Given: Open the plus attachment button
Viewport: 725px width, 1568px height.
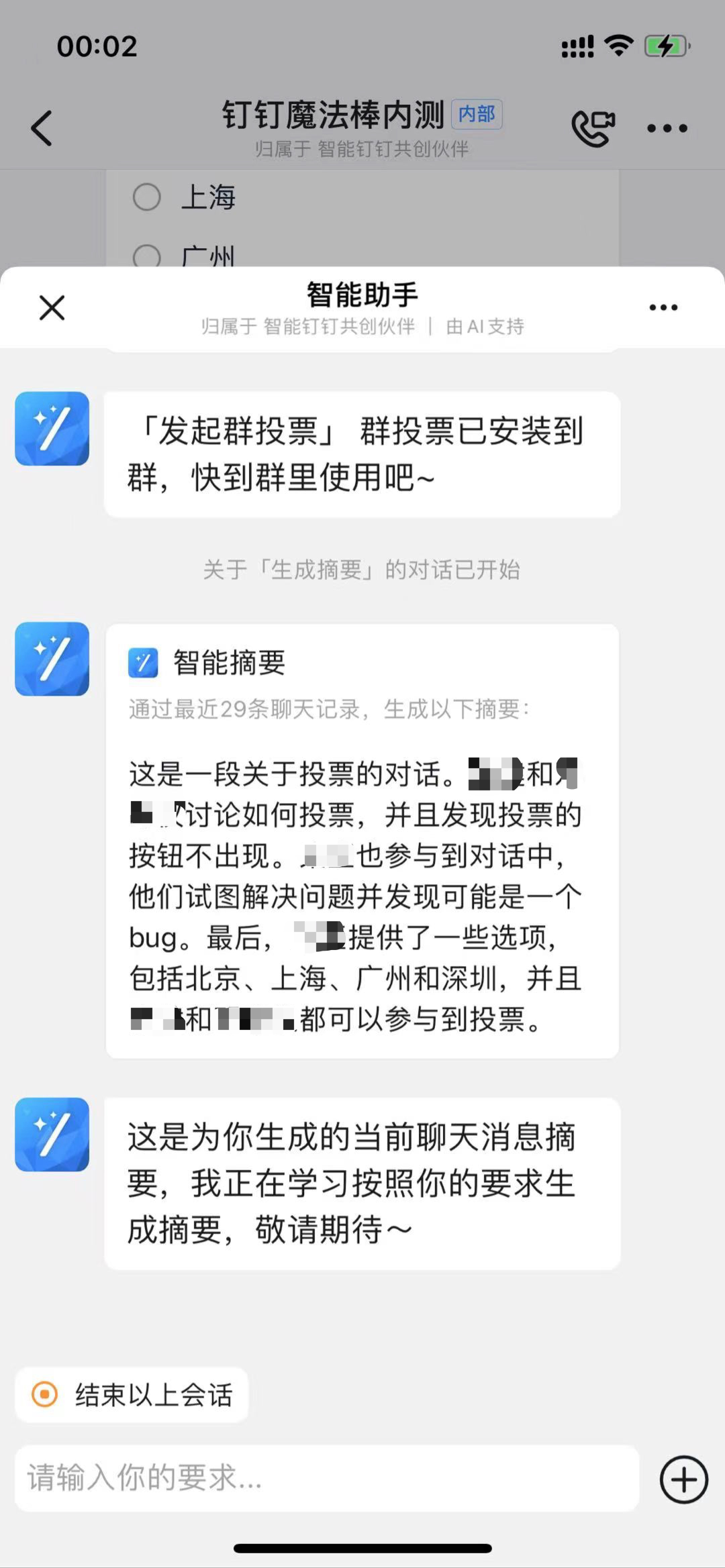Looking at the screenshot, I should (683, 1479).
